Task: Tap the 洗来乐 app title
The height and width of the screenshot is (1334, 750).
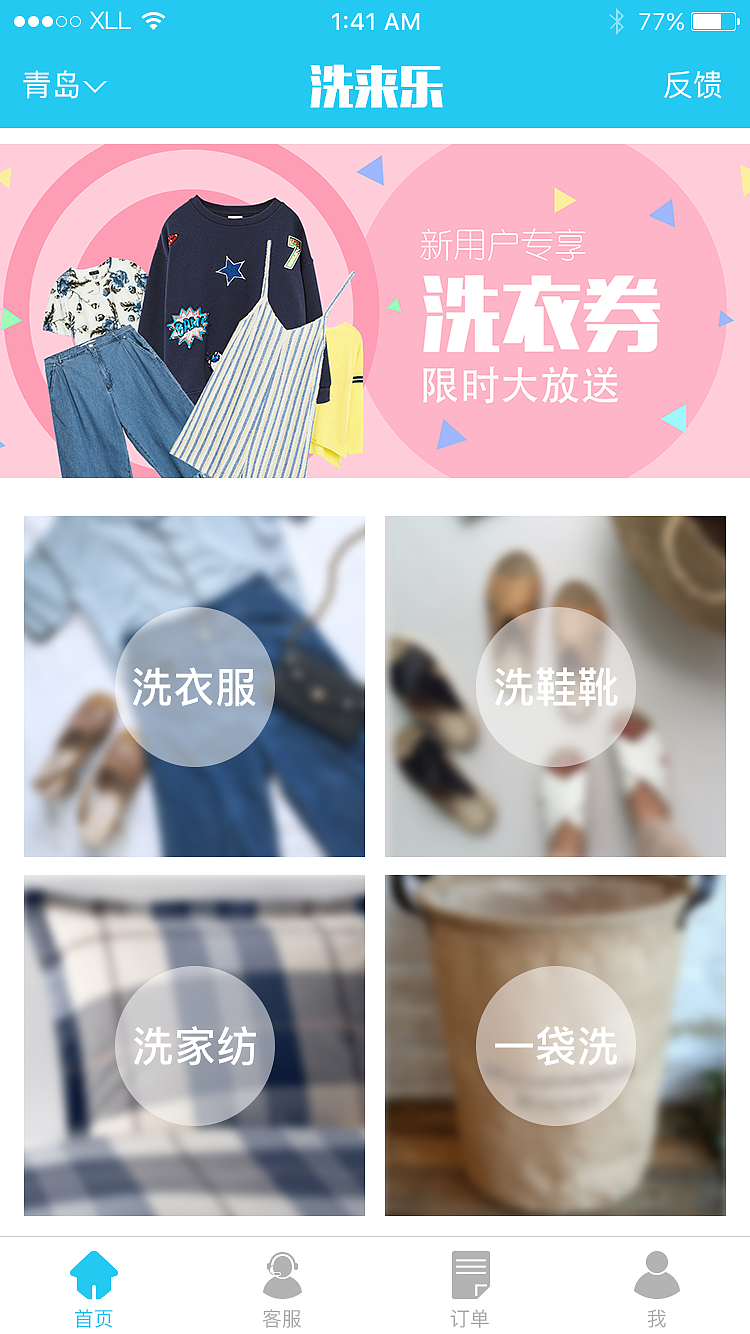Action: coord(375,86)
